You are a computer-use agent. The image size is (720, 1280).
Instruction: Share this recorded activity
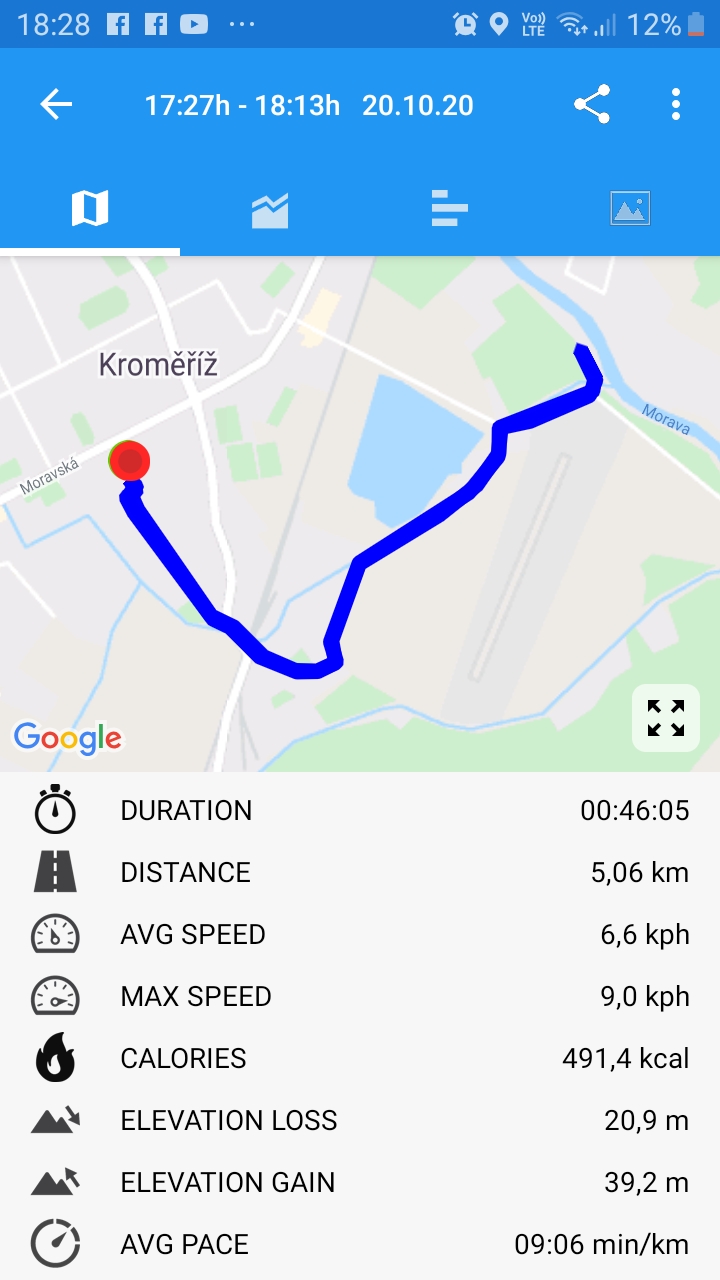tap(592, 105)
